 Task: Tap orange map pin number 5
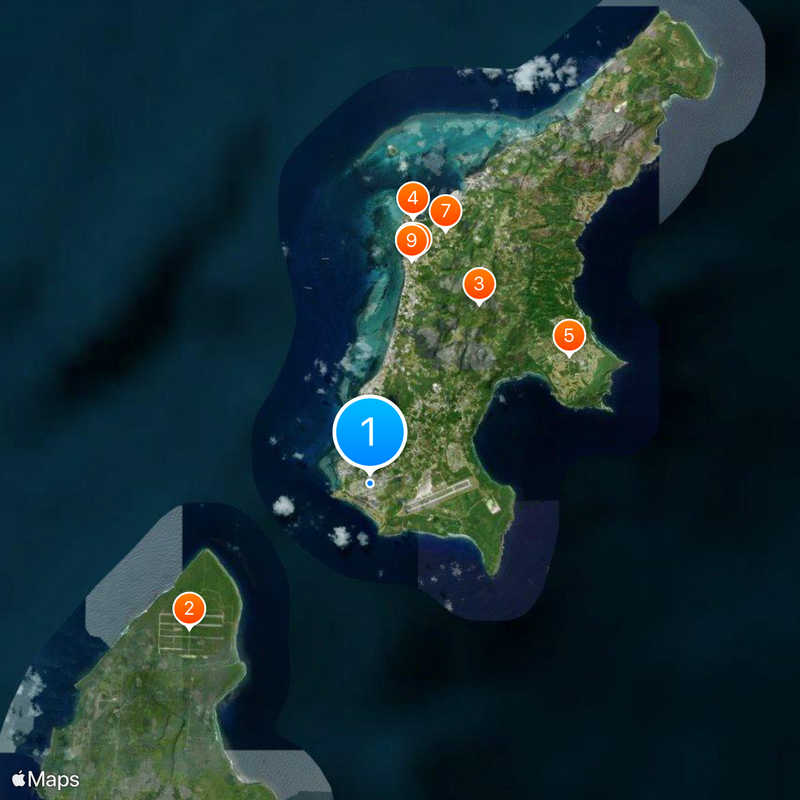pyautogui.click(x=569, y=335)
